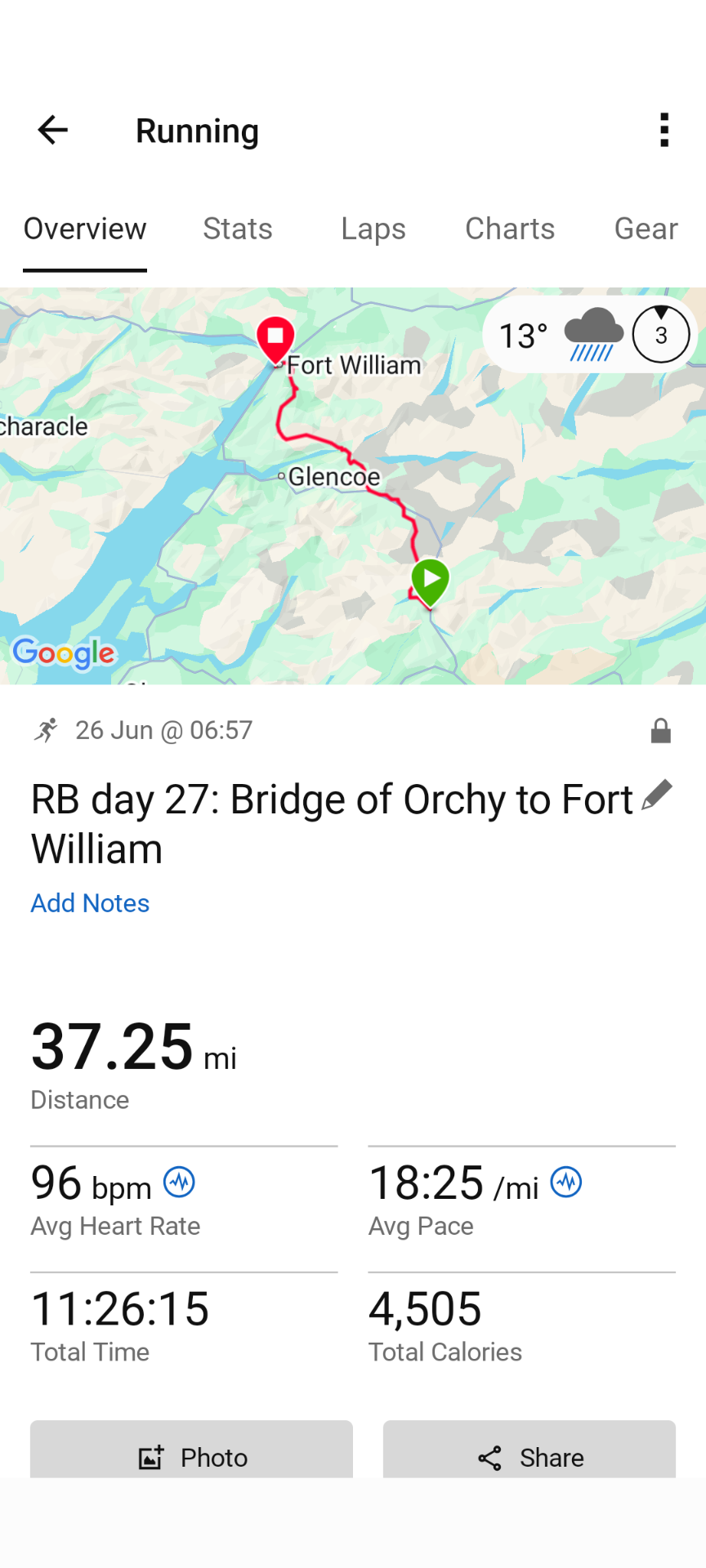Switch to the Stats tab
Viewport: 706px width, 1568px height.
click(x=238, y=229)
